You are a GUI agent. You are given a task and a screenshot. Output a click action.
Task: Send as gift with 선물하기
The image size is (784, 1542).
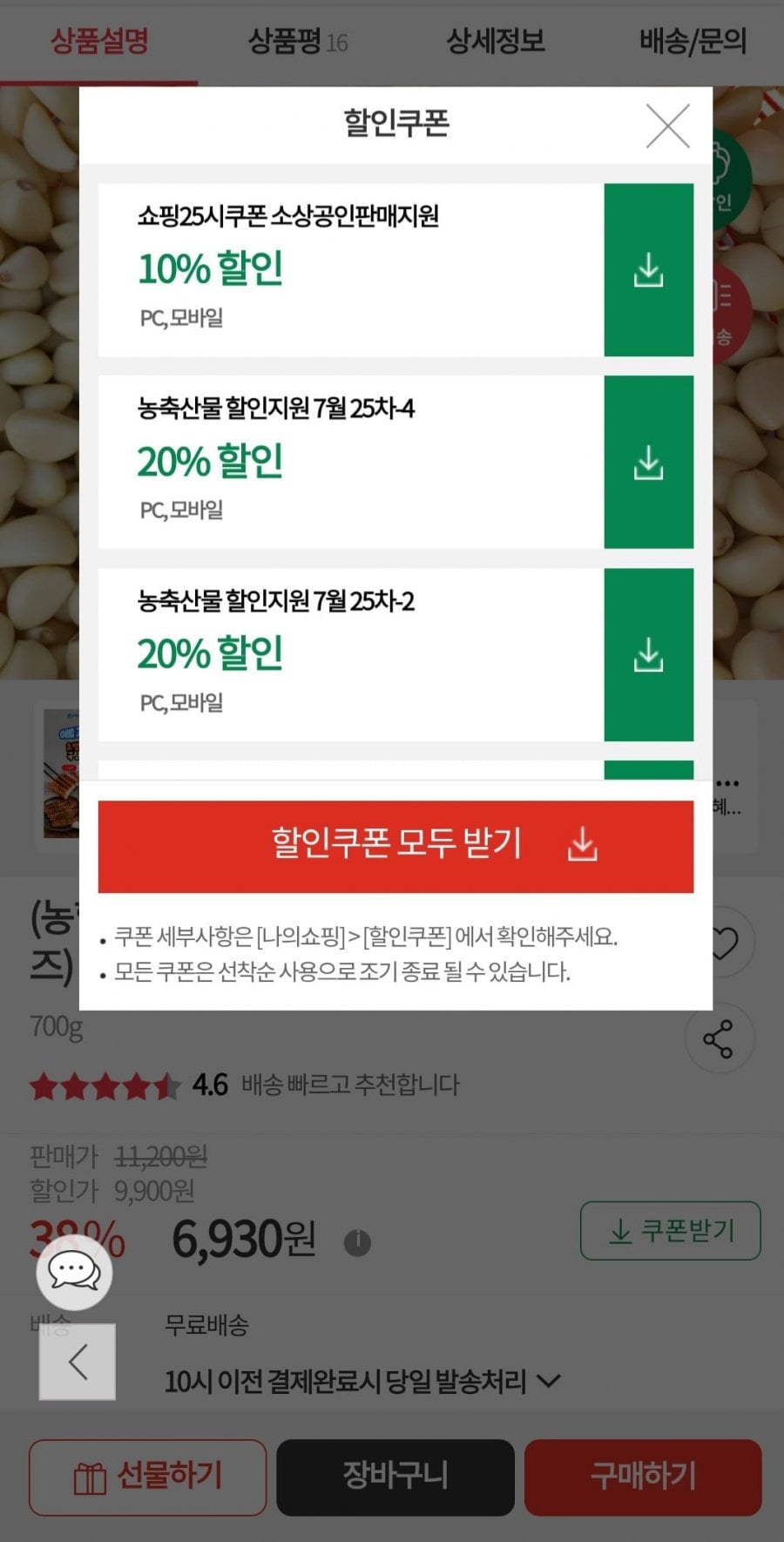tap(147, 1478)
